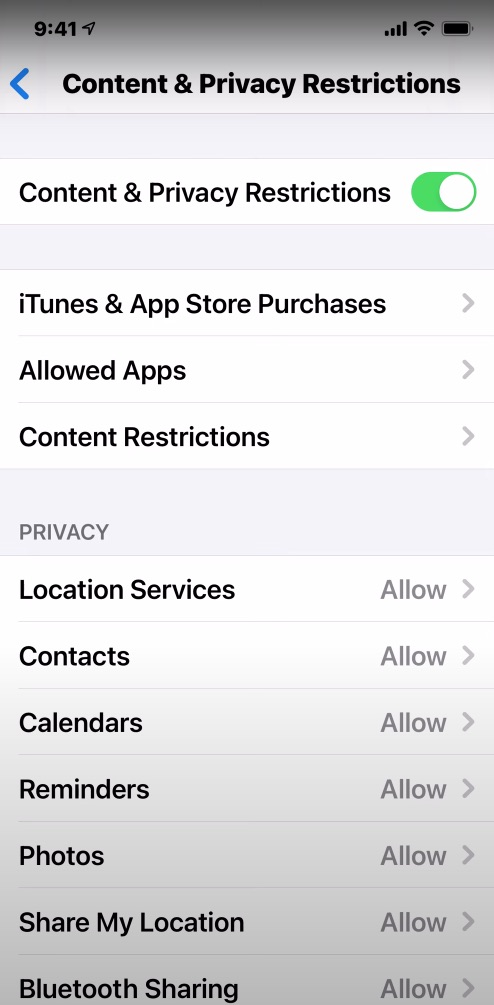Turn off the Content & Privacy Restrictions switch

pos(443,192)
